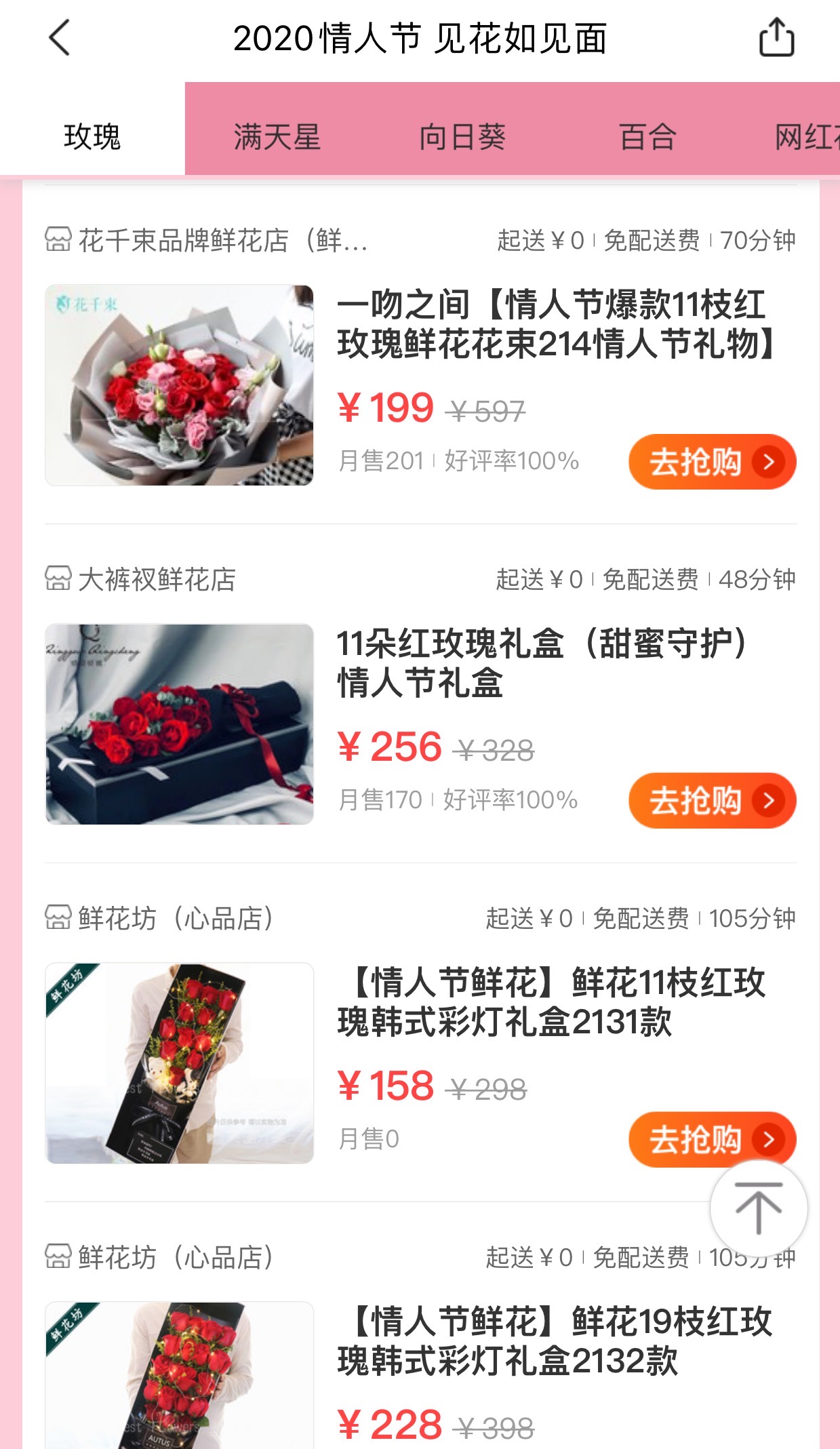Select the 百合 tab
The height and width of the screenshot is (1449, 840).
(x=647, y=137)
